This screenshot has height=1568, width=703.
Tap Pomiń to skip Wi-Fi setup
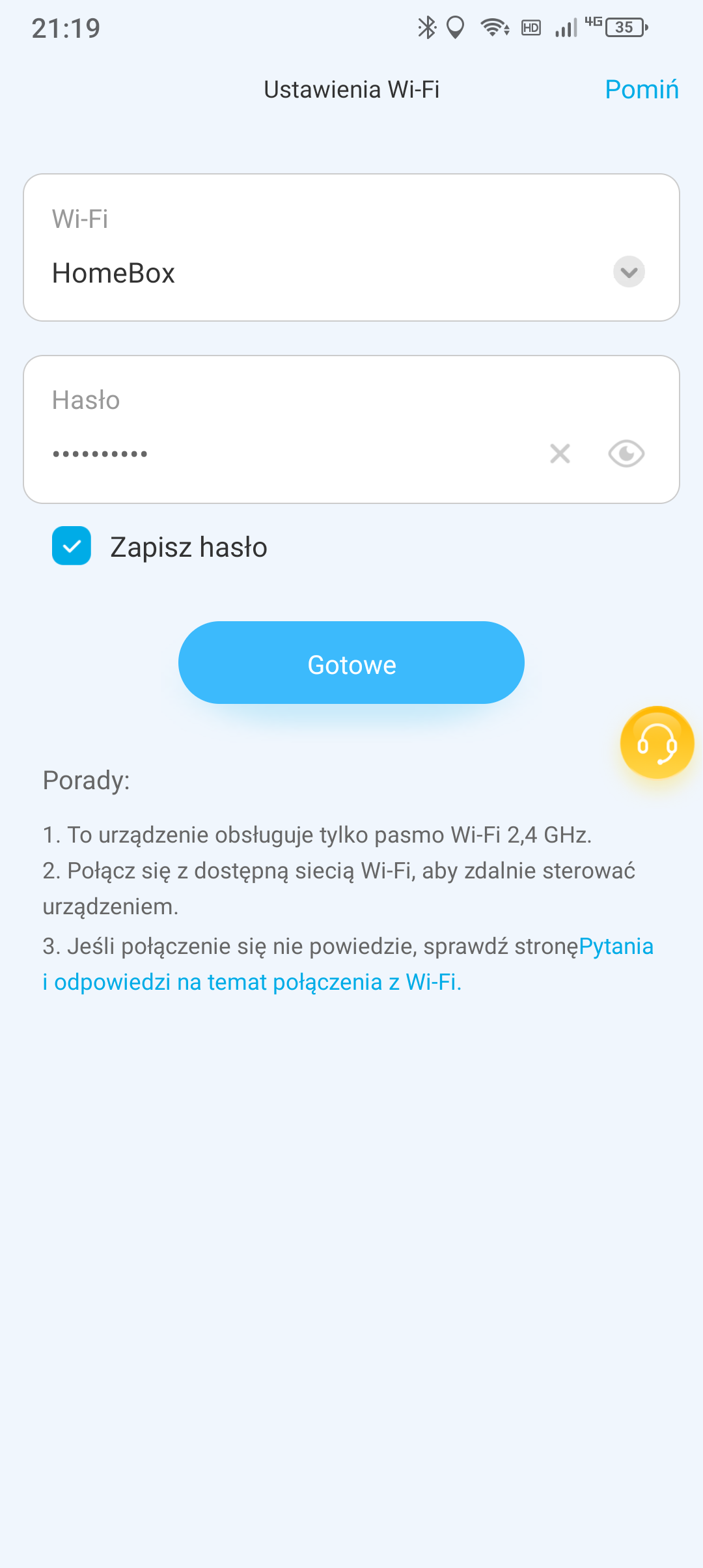point(641,90)
